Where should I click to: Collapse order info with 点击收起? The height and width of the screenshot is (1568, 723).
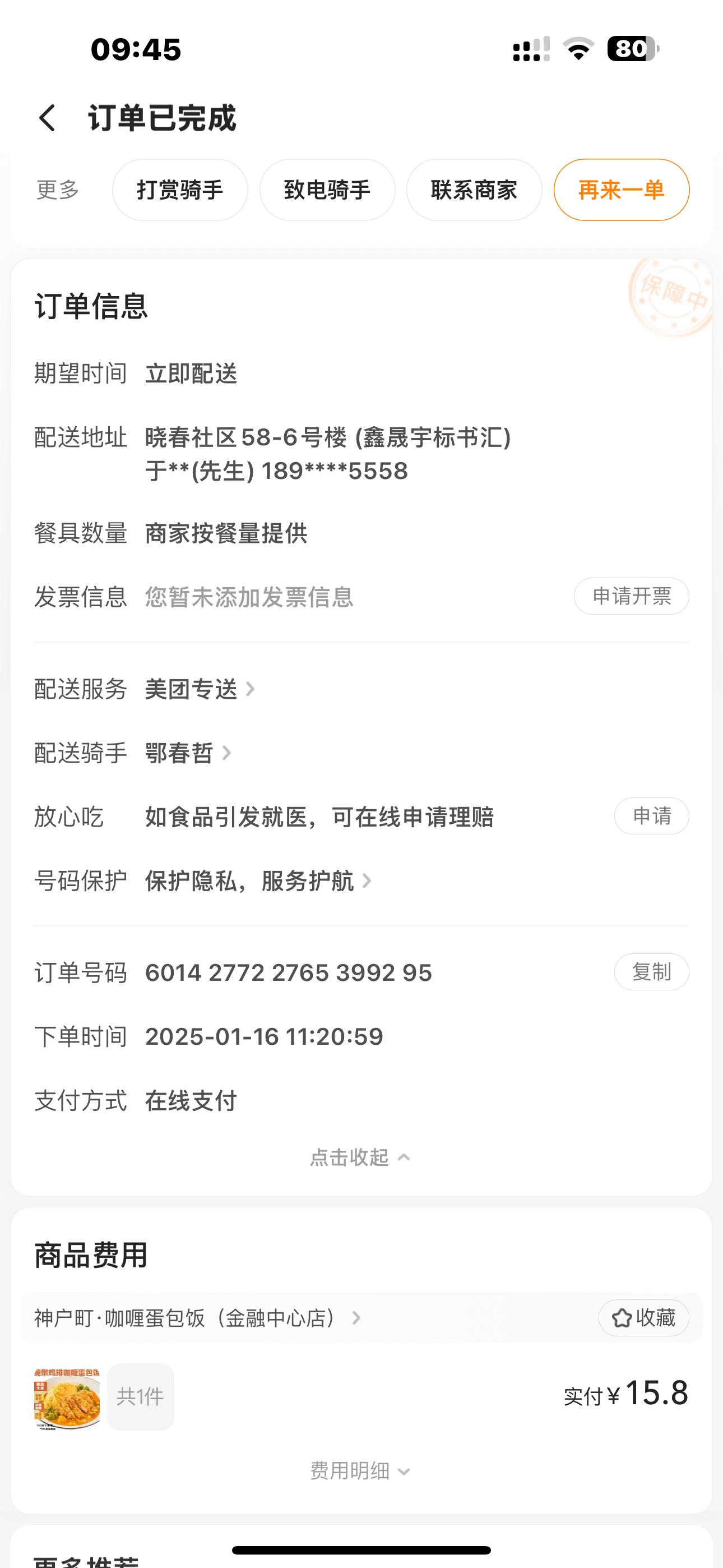[360, 1157]
